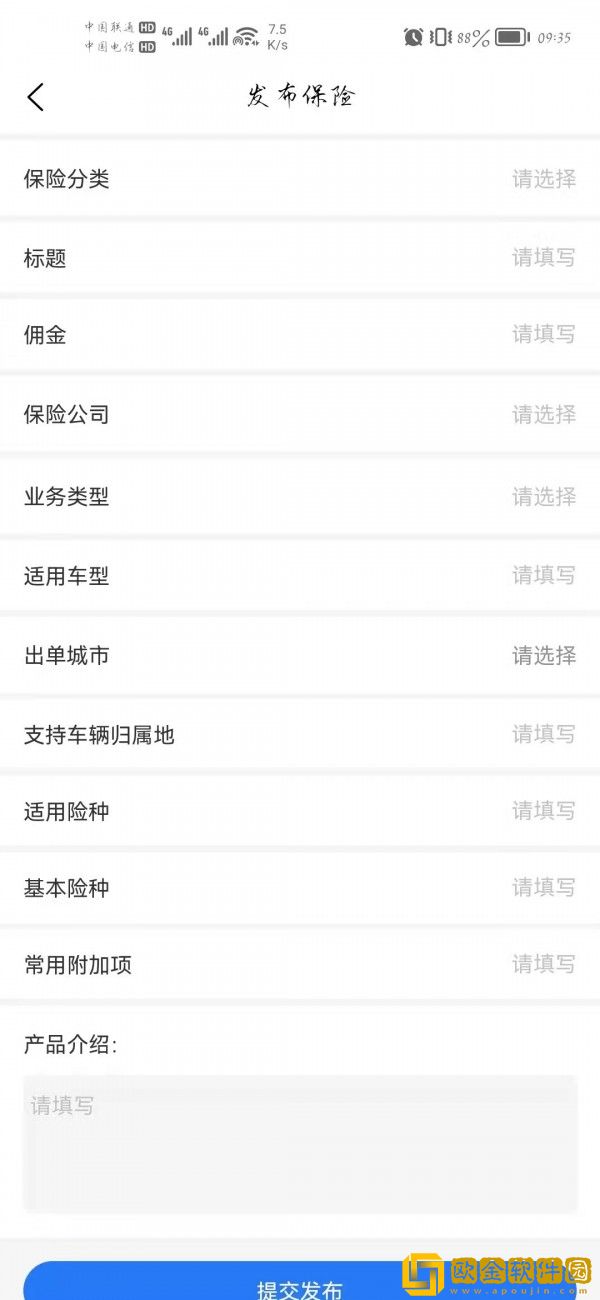
Task: Choose an option for 保险公司
Action: coord(543,414)
